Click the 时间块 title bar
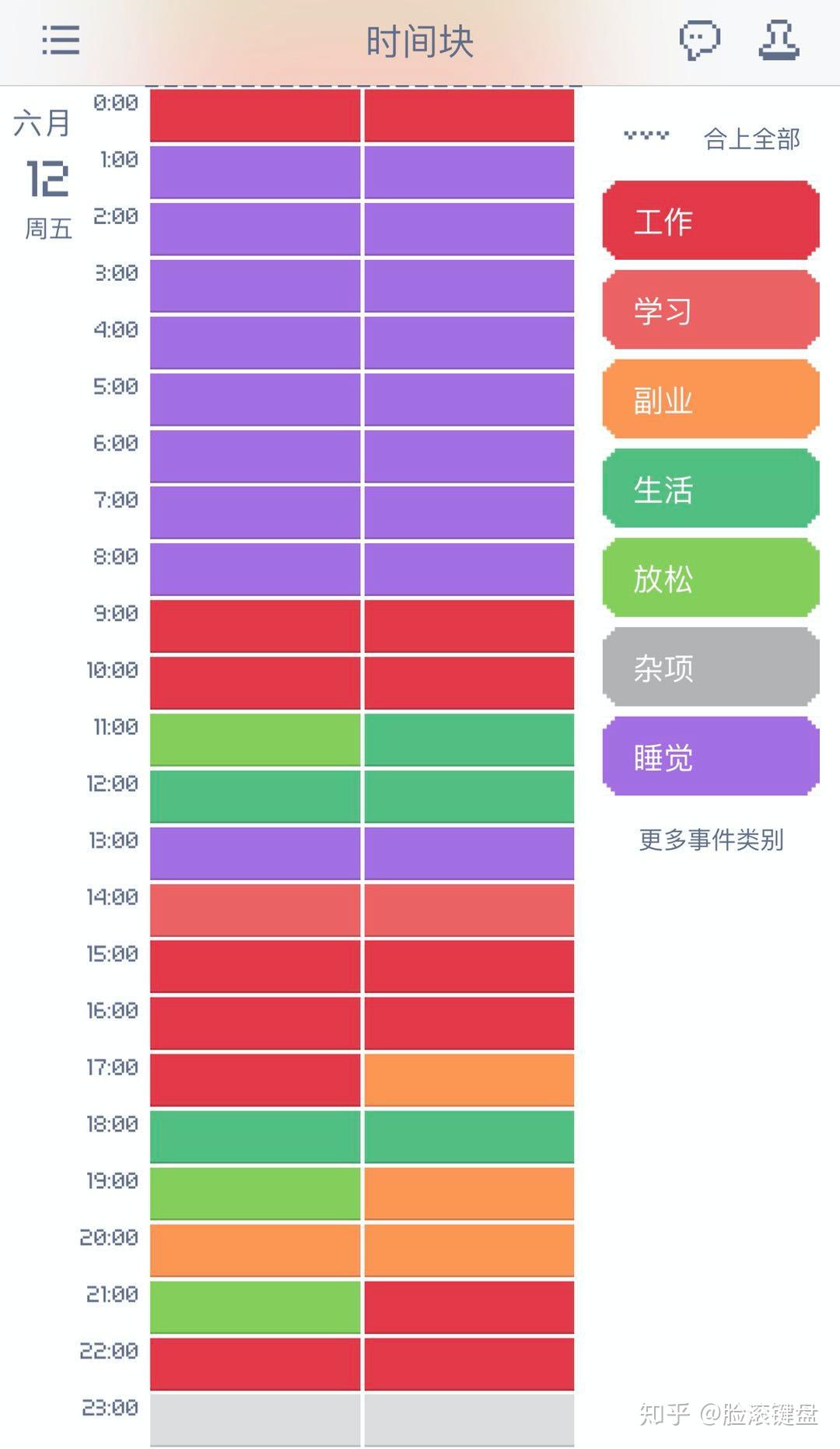 [420, 42]
